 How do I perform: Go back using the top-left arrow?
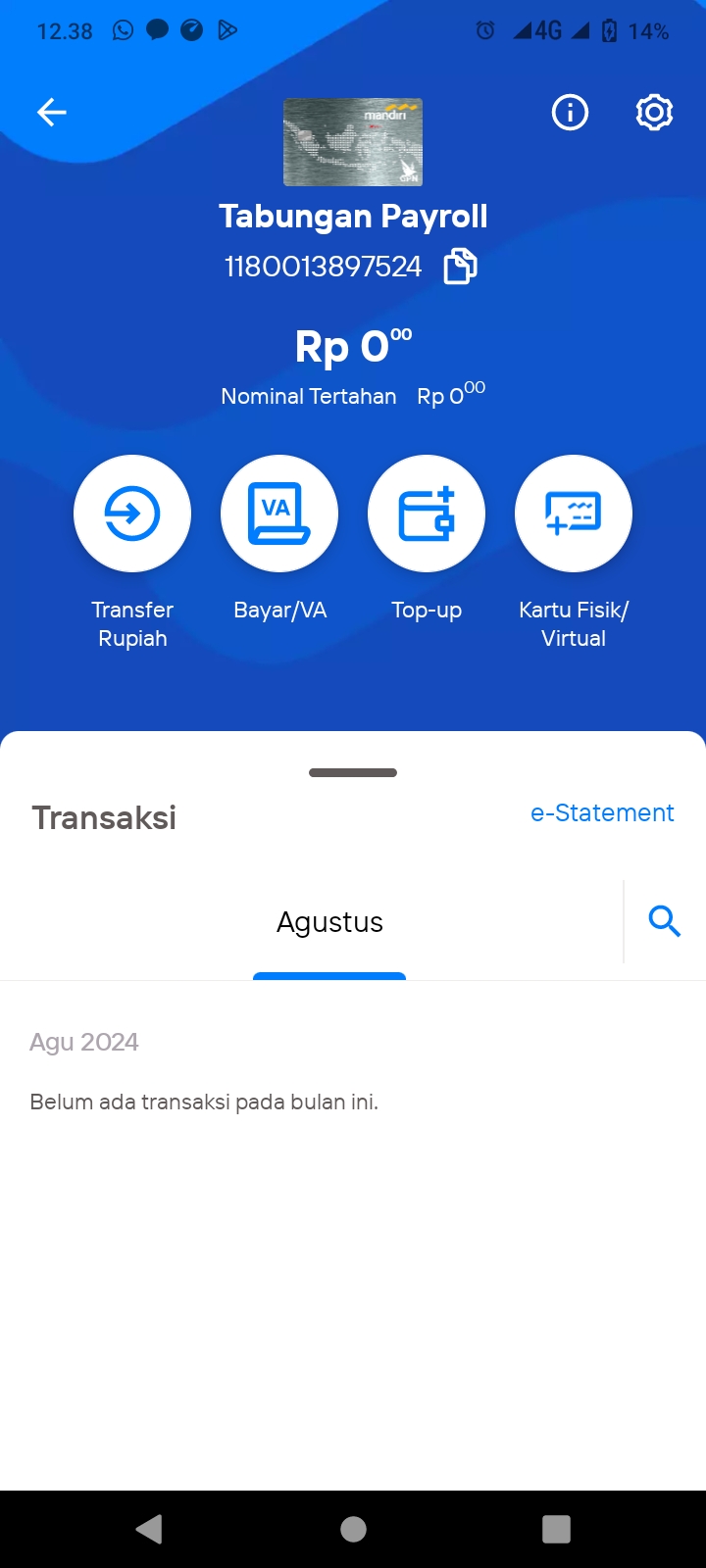click(x=52, y=113)
